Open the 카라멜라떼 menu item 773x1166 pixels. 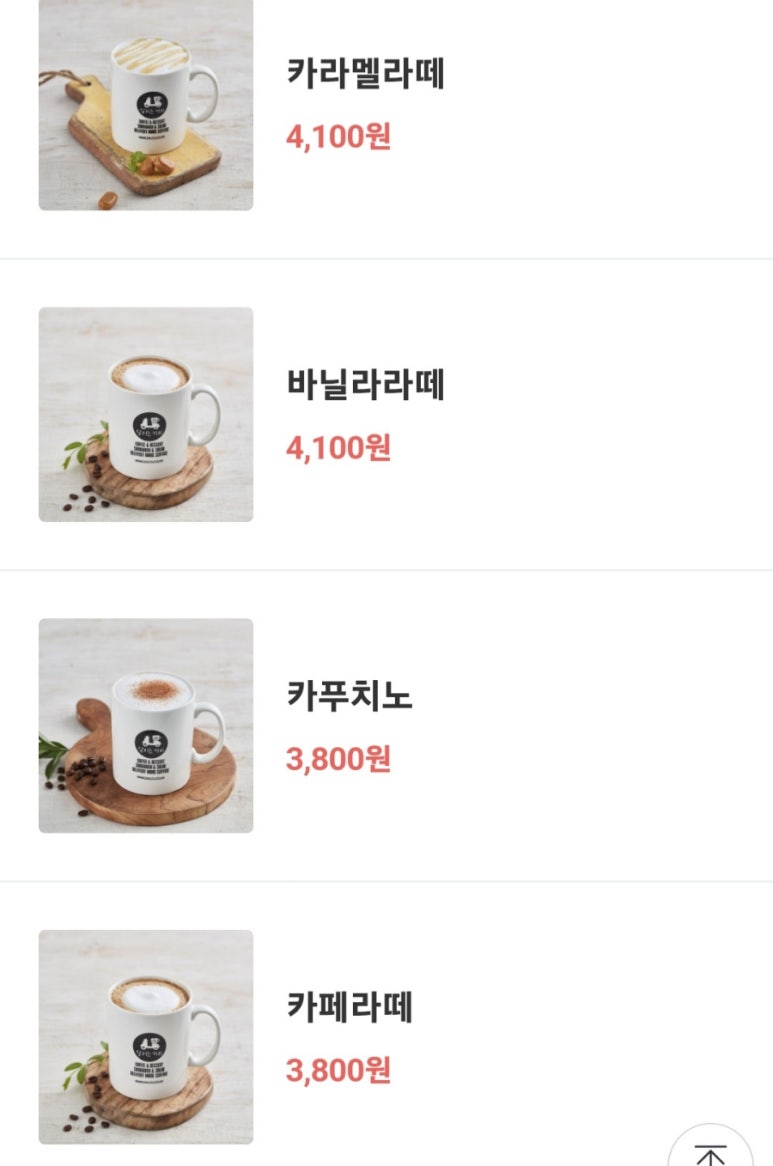365,75
